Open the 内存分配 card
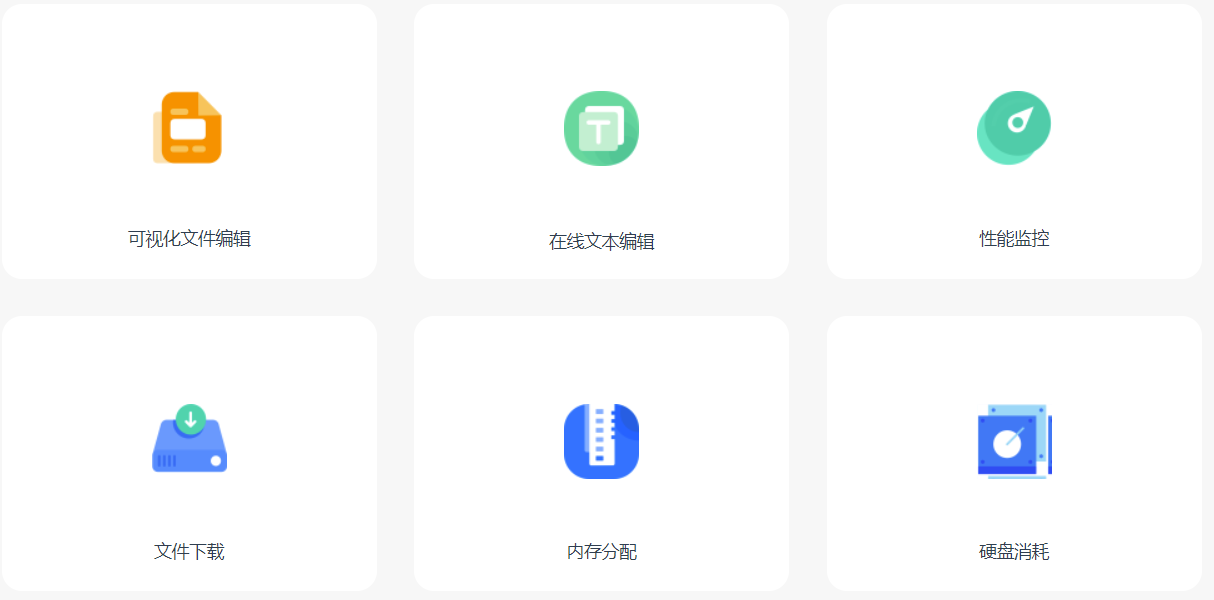Viewport: 1214px width, 600px height. 601,453
